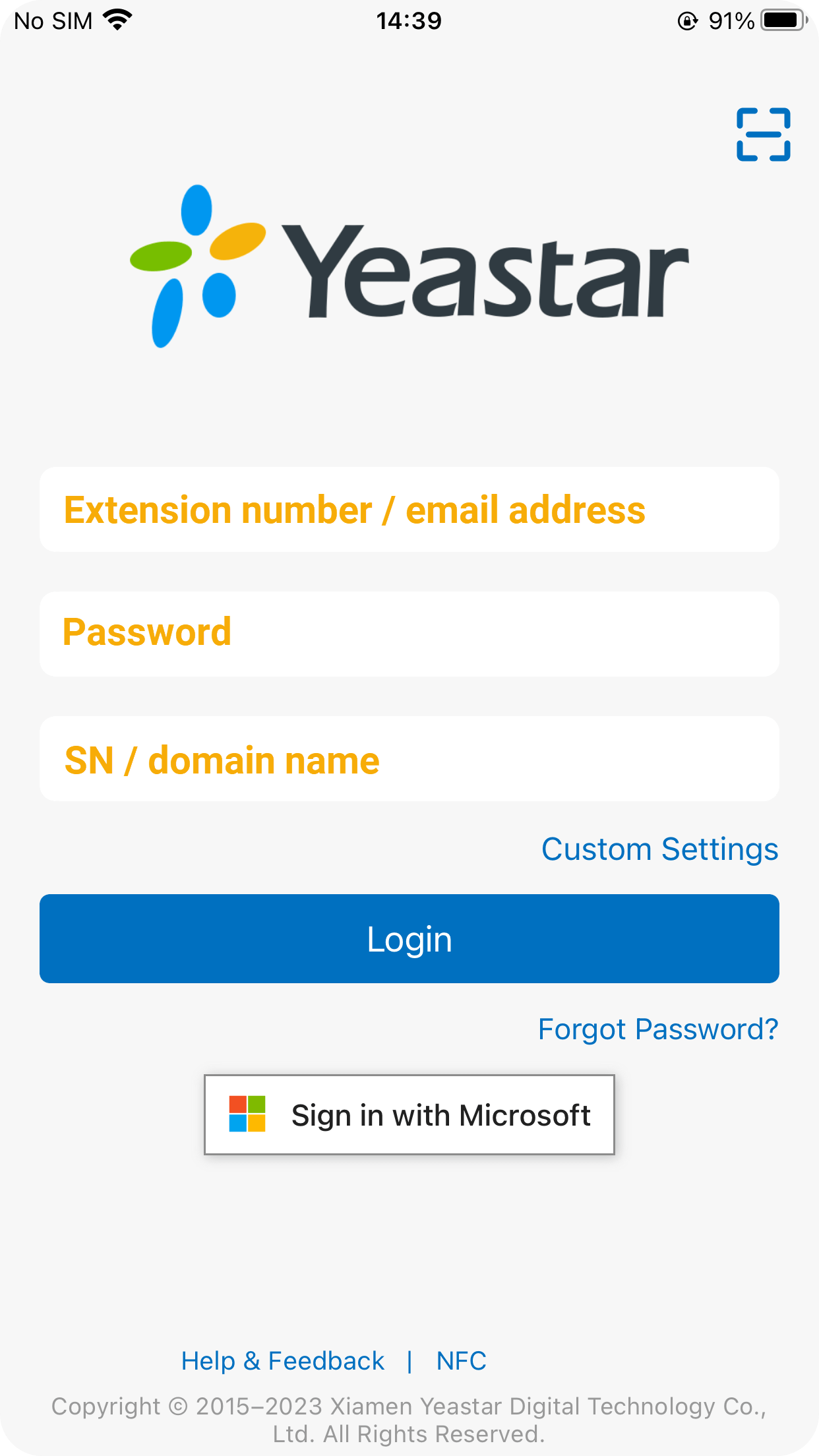Sign in with Microsoft
The height and width of the screenshot is (1456, 819).
409,1114
